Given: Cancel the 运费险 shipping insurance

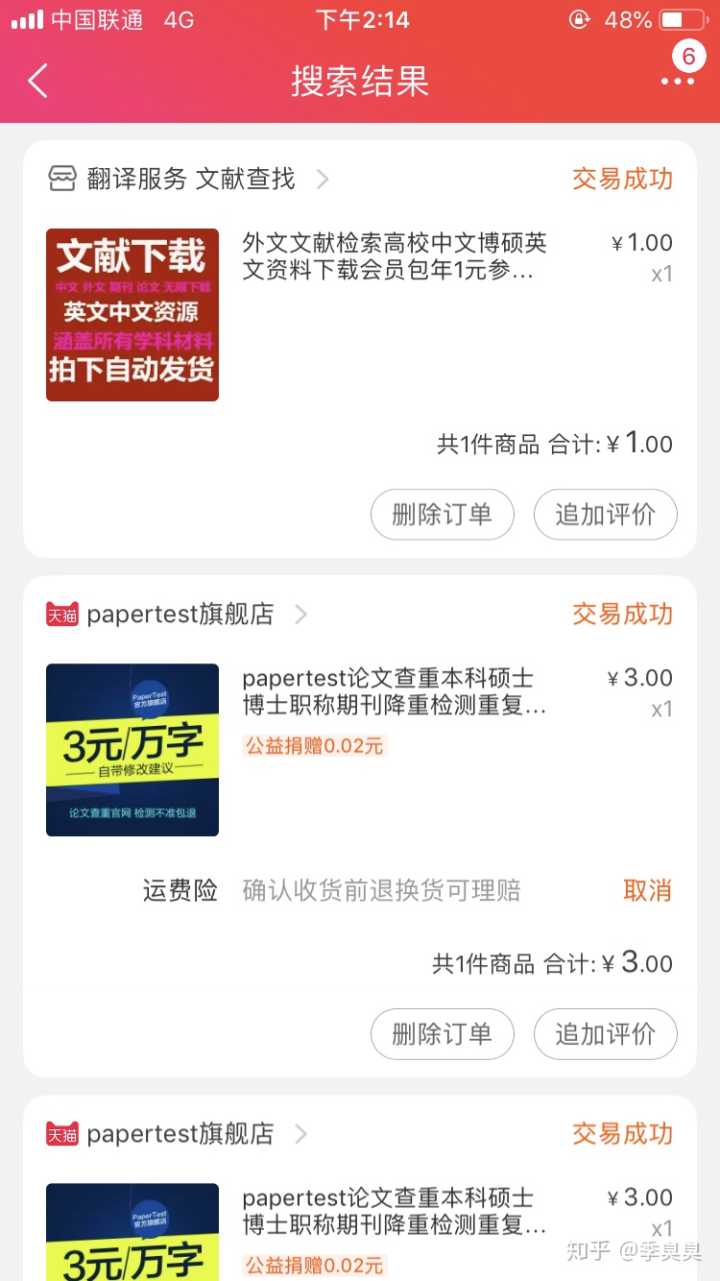Looking at the screenshot, I should tap(647, 890).
